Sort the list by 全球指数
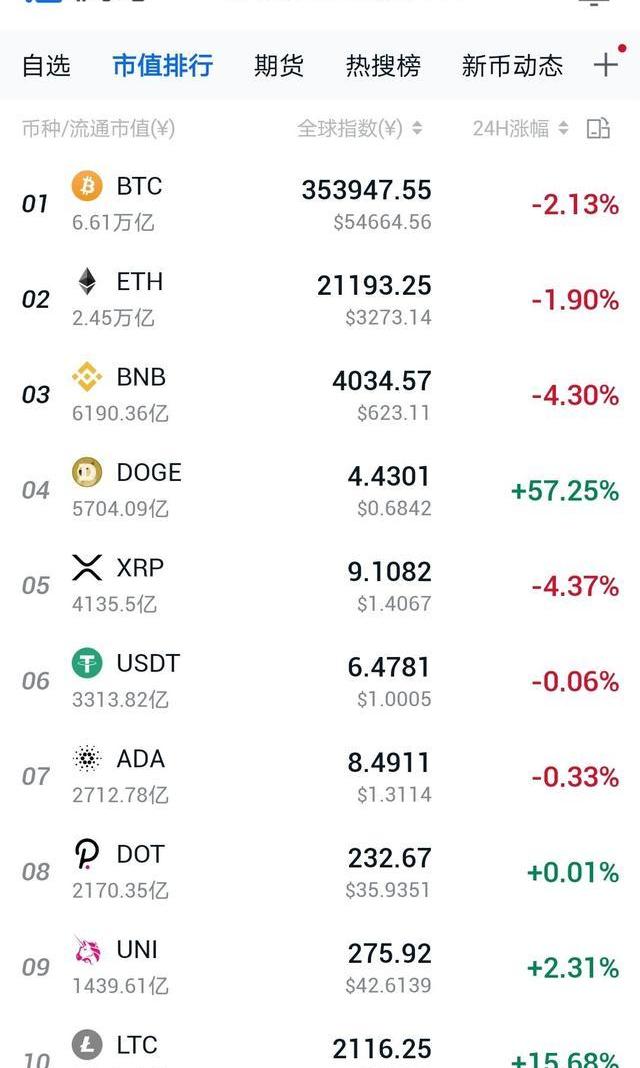640x1068 pixels. [360, 128]
